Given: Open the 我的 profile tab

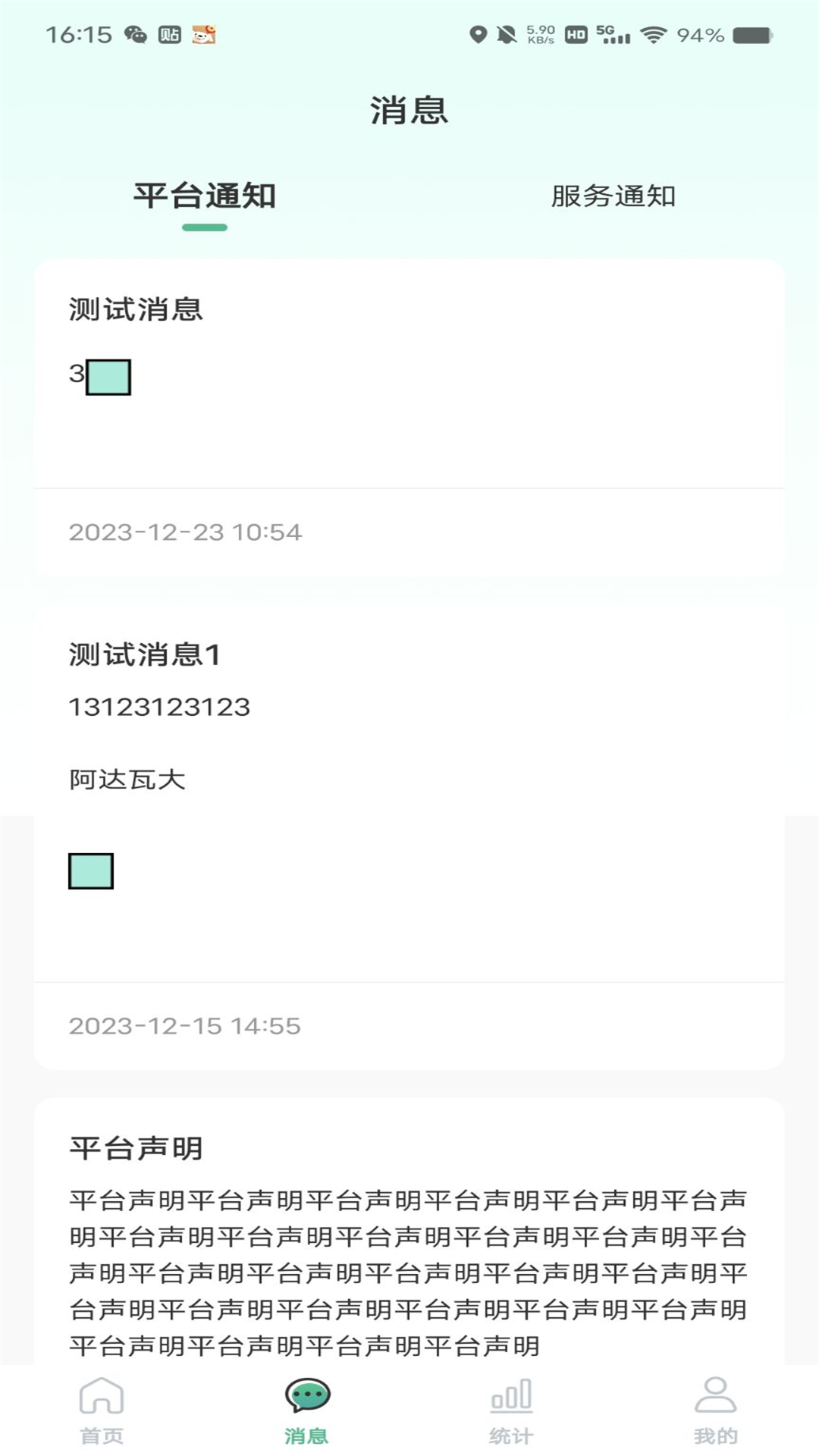Looking at the screenshot, I should click(x=715, y=1411).
